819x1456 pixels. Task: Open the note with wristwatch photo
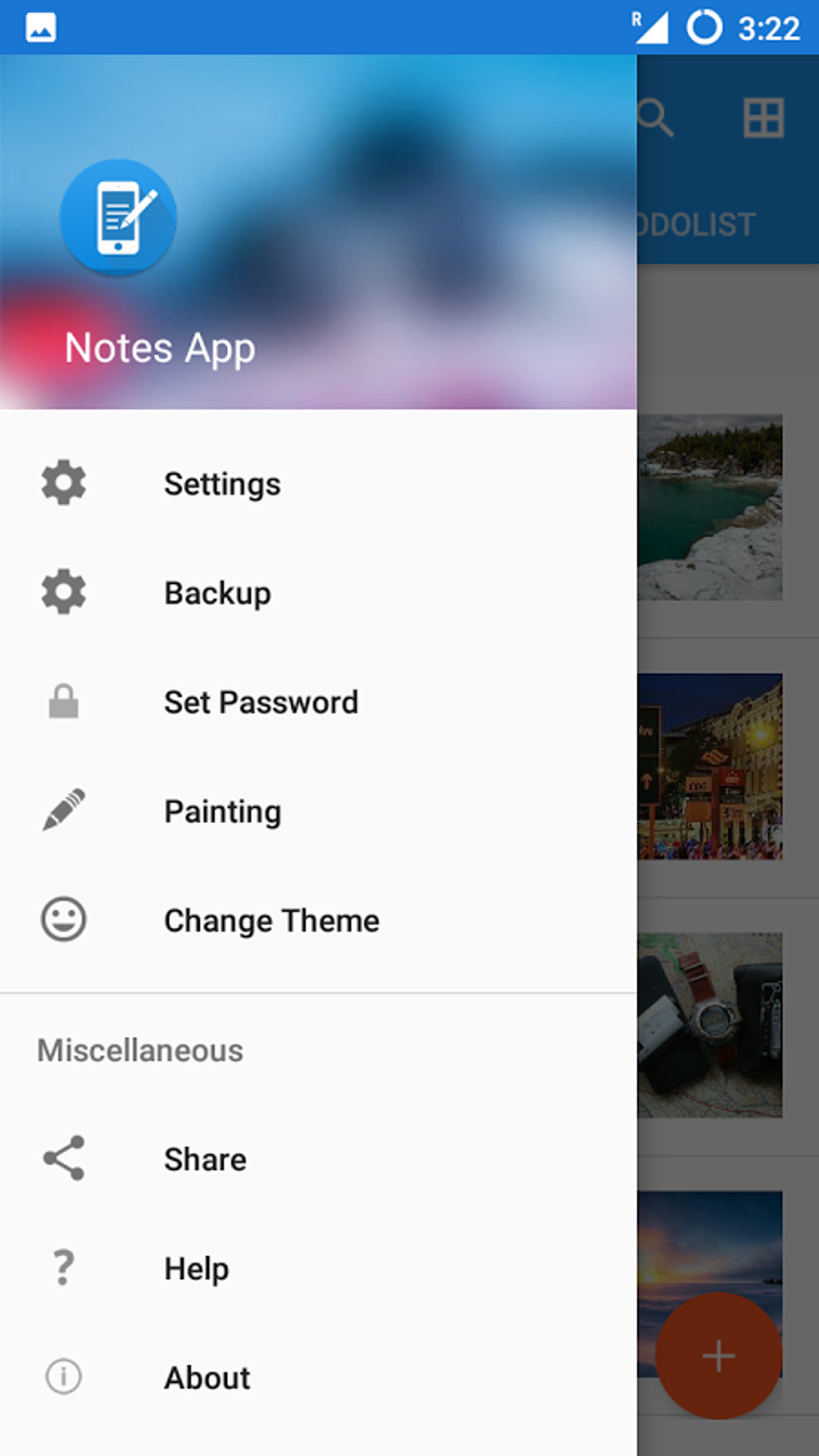pos(710,1025)
